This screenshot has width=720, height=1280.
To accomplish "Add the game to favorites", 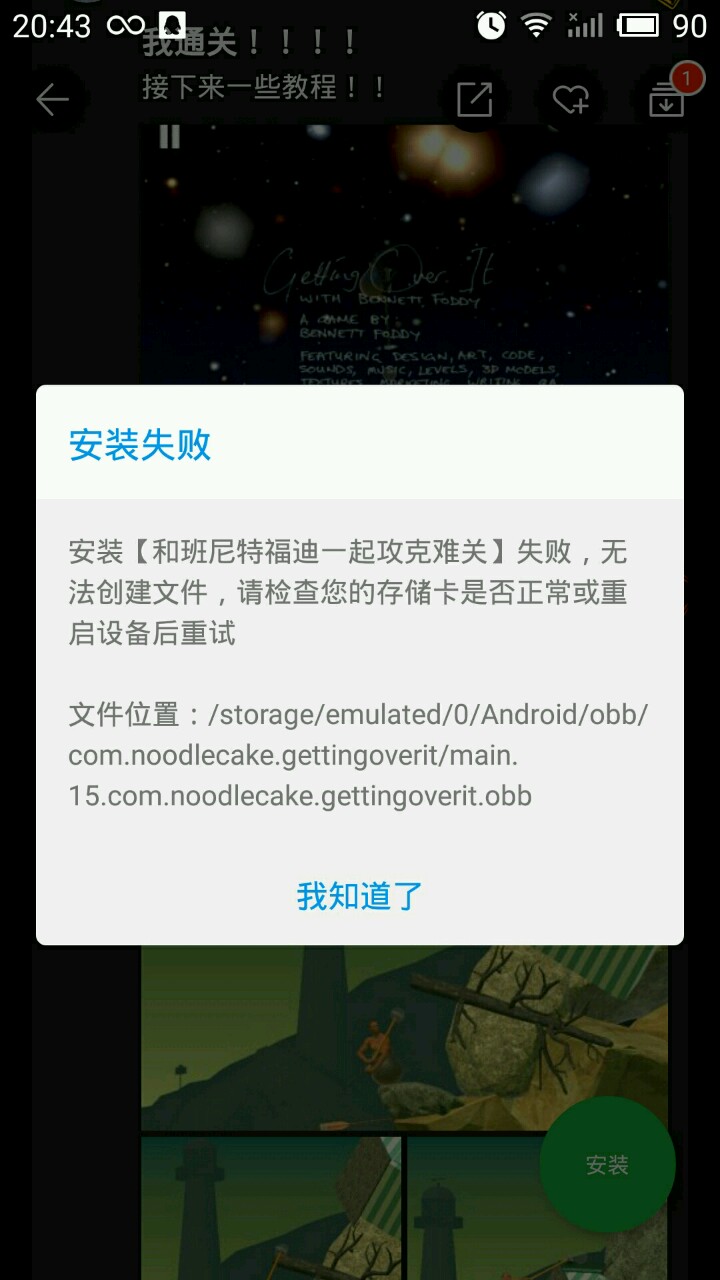I will tap(571, 99).
